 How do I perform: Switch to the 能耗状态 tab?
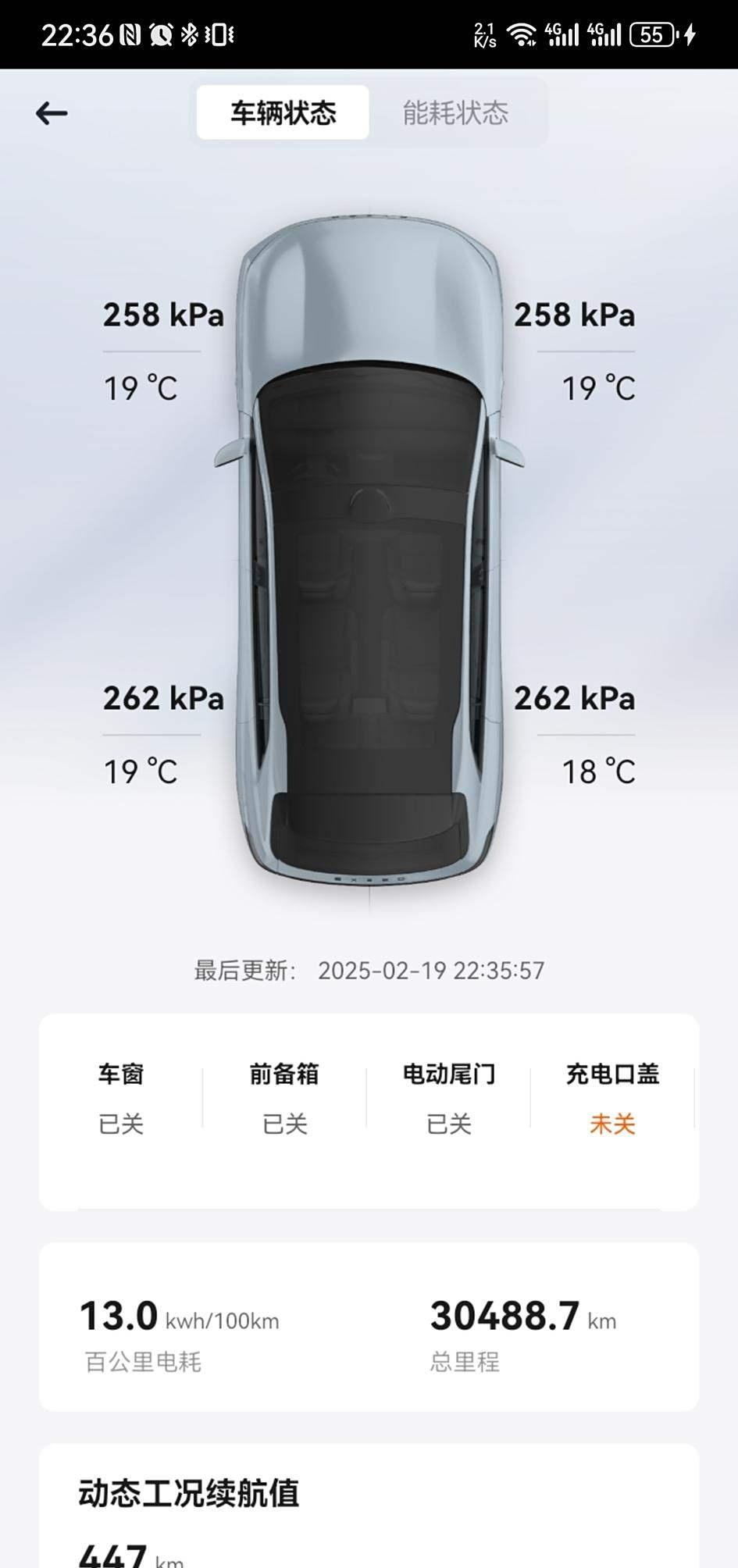click(x=455, y=113)
